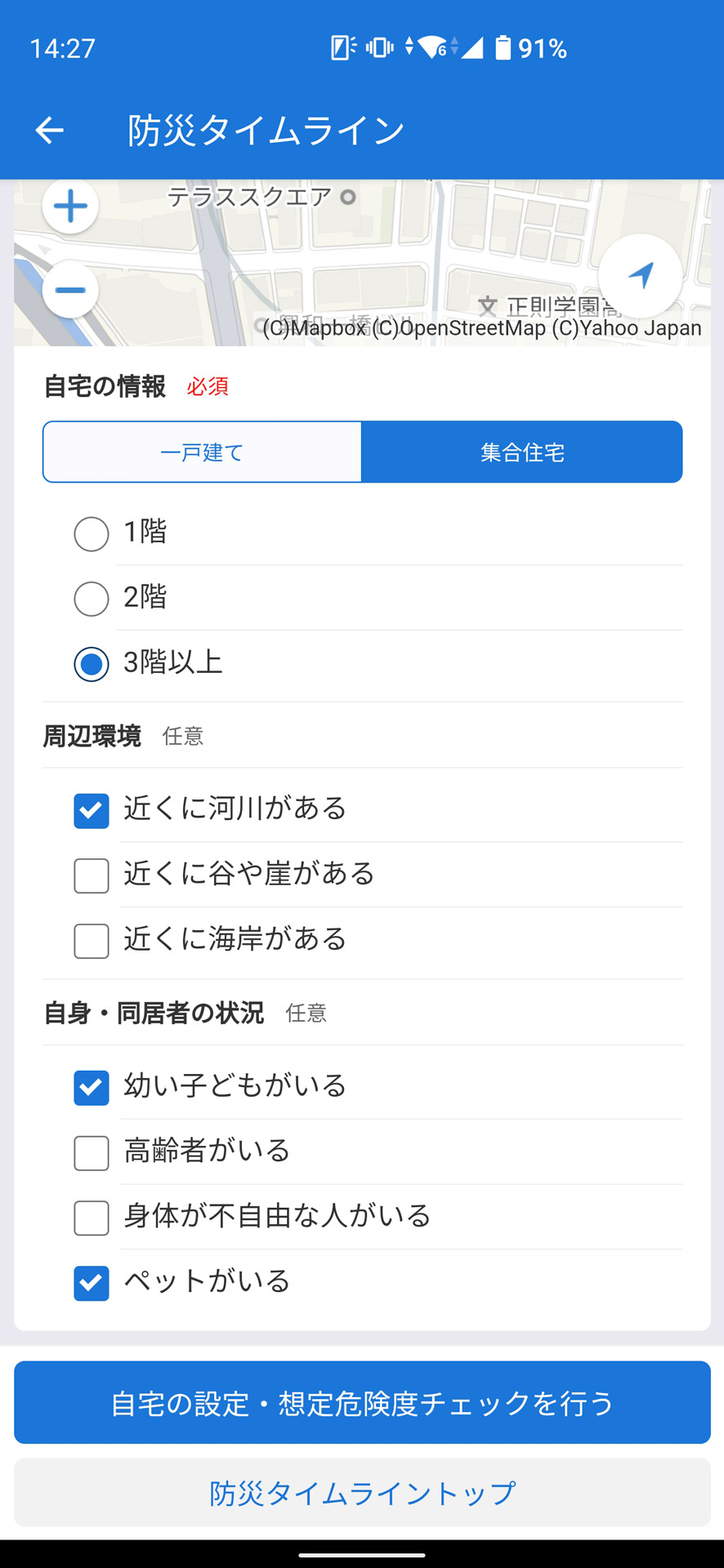
Task: Switch to the 一戸建て tab
Action: pyautogui.click(x=203, y=452)
